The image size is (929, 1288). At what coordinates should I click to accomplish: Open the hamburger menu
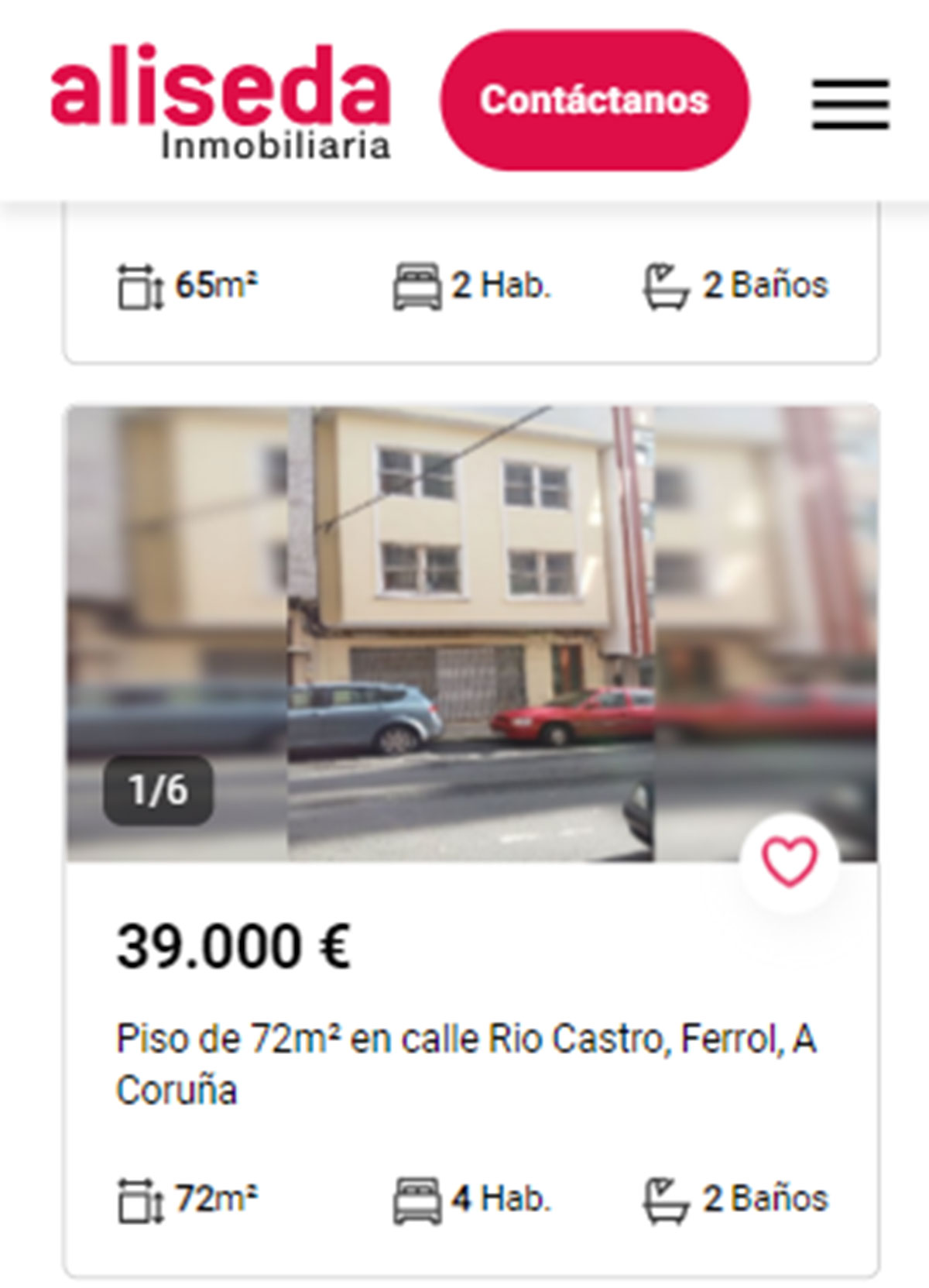coord(849,104)
